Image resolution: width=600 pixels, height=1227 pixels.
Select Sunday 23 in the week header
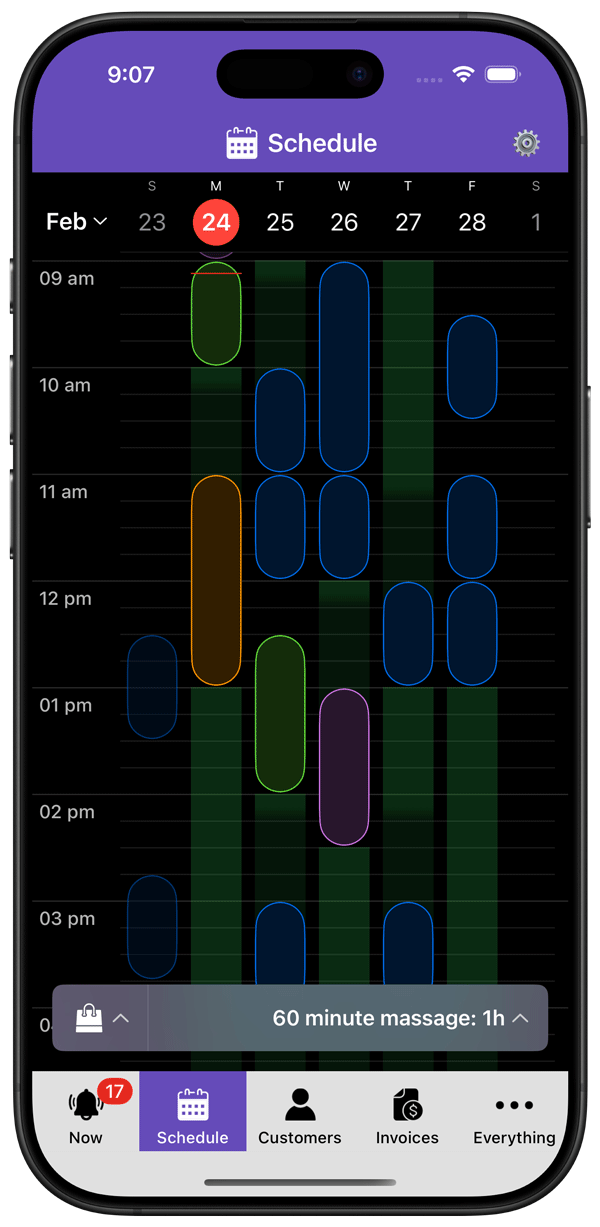pyautogui.click(x=152, y=222)
